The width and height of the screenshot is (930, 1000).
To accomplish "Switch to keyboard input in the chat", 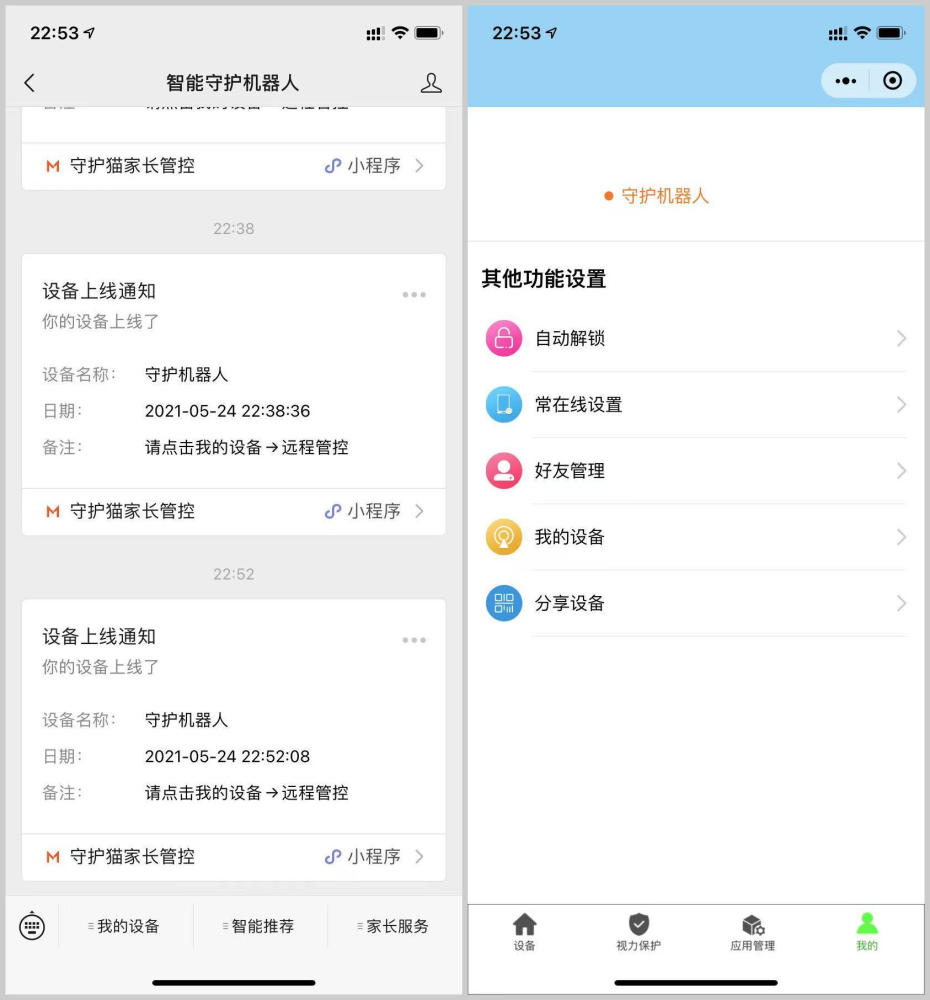I will coord(32,926).
